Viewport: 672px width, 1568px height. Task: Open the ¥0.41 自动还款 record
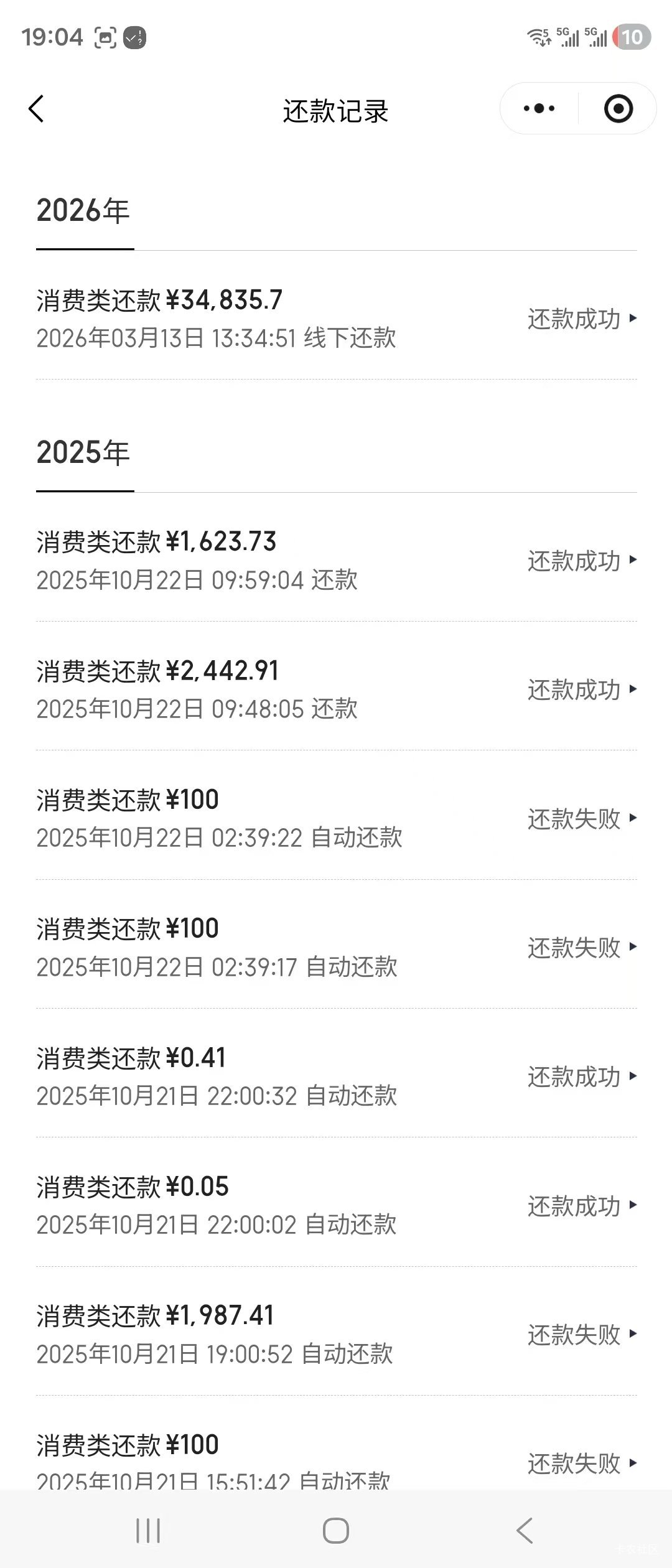coord(336,1076)
